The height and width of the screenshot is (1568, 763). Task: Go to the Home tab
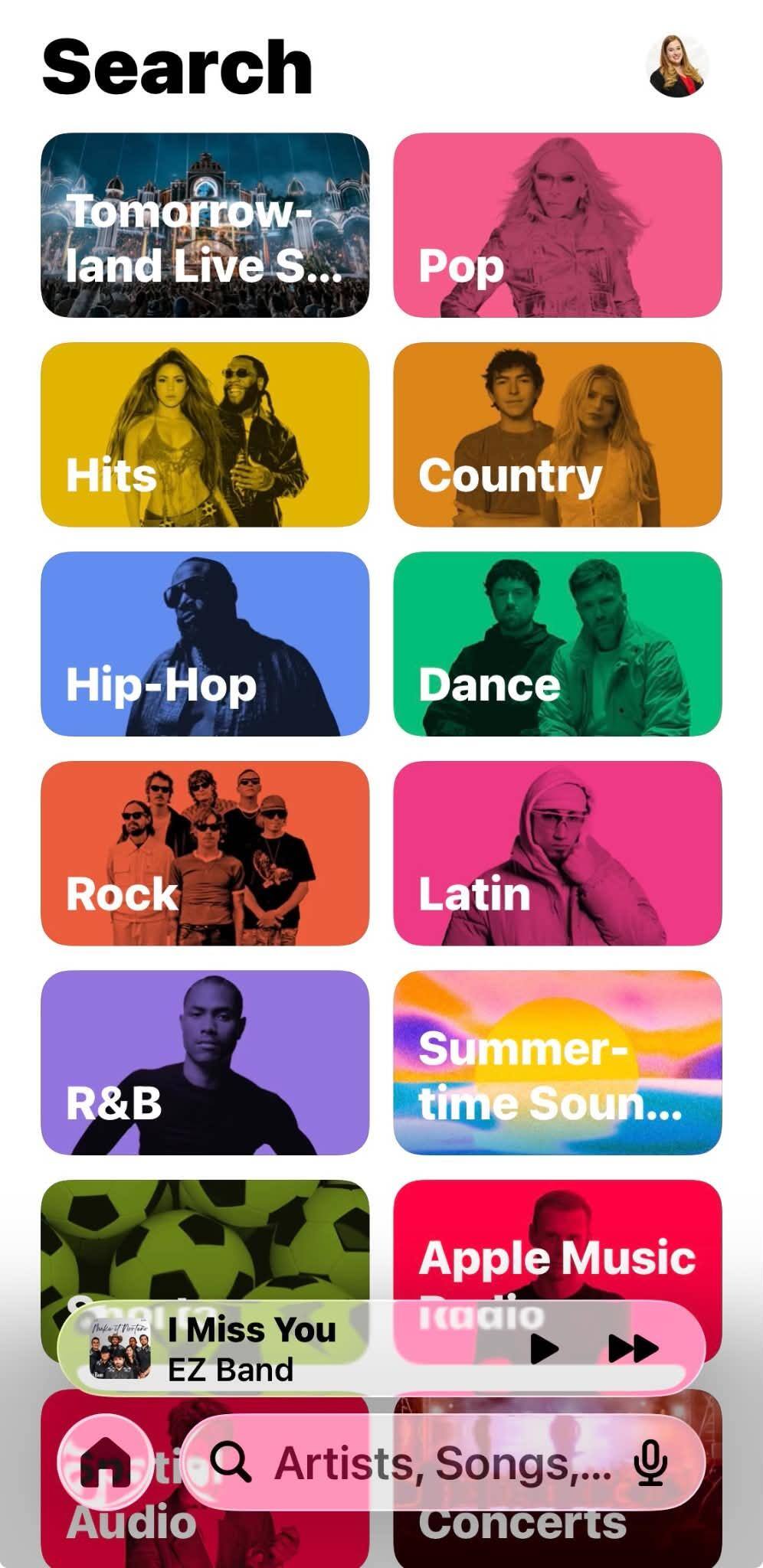click(x=106, y=1462)
